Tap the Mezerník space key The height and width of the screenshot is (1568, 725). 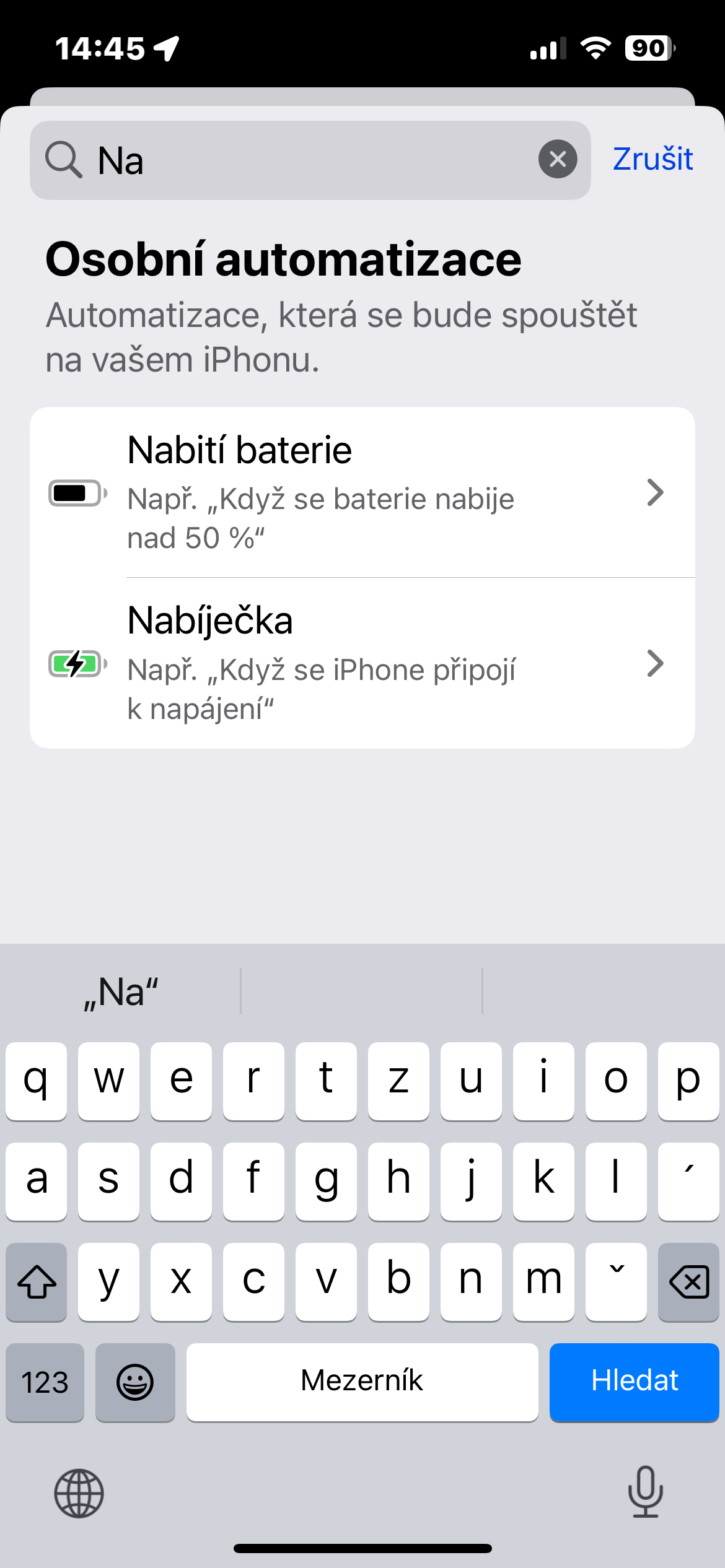click(x=362, y=1382)
